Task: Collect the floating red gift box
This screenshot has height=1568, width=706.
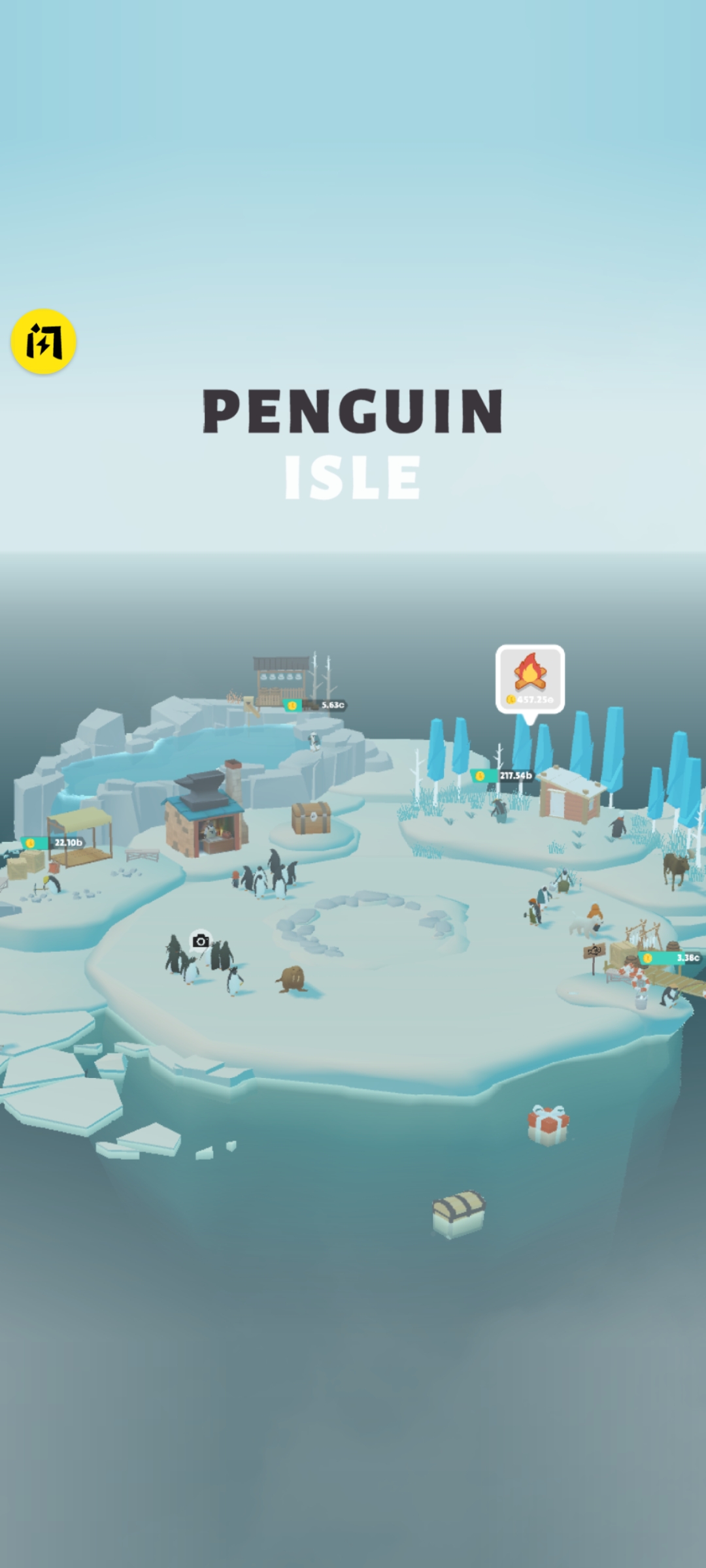Action: [548, 1124]
